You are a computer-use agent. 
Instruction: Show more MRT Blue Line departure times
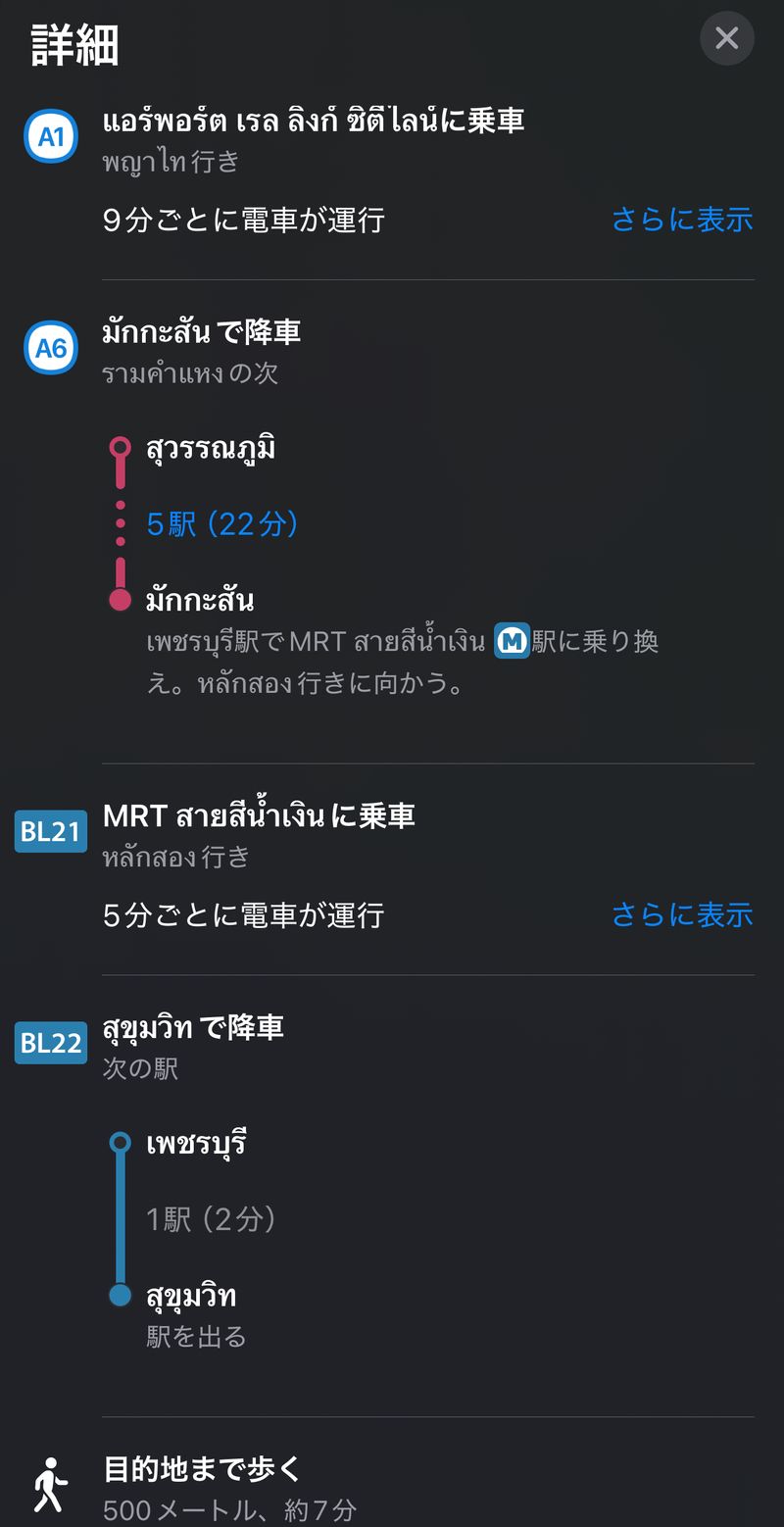(682, 914)
